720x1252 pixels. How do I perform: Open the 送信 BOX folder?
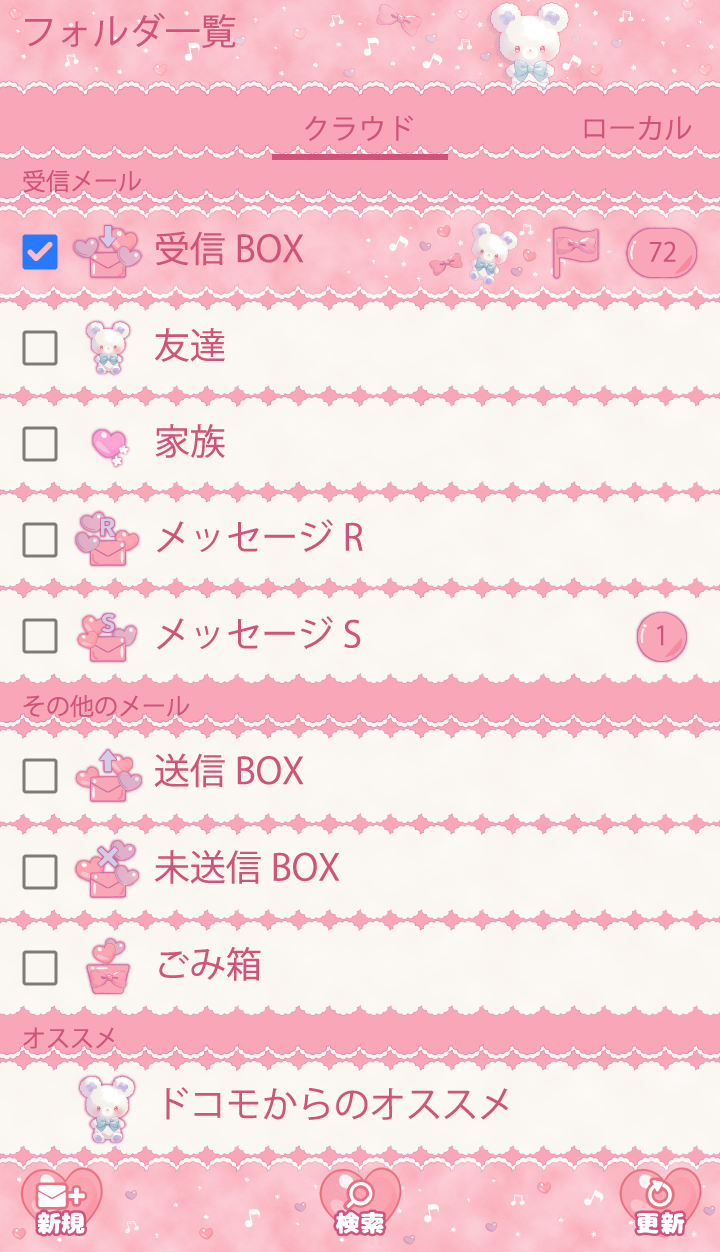tap(228, 773)
